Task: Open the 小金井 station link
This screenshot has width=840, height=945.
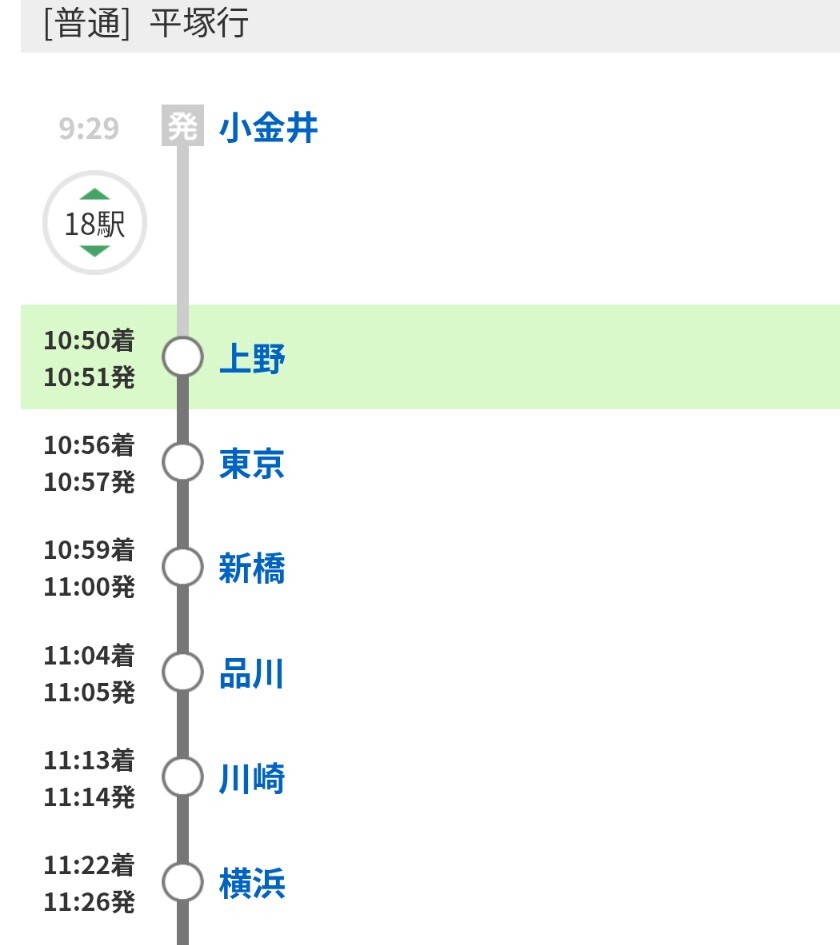Action: point(268,129)
